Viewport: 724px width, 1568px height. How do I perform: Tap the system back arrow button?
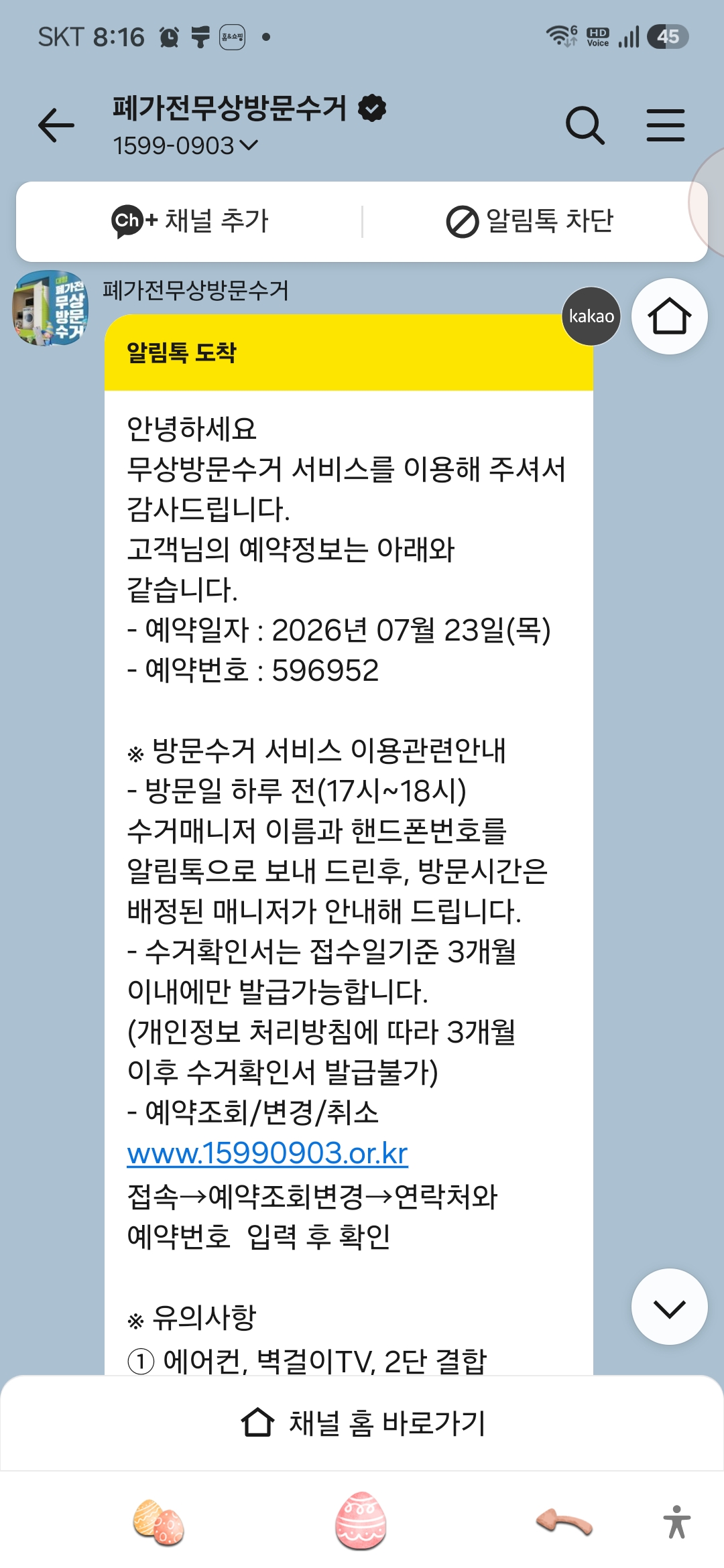pos(564,1522)
